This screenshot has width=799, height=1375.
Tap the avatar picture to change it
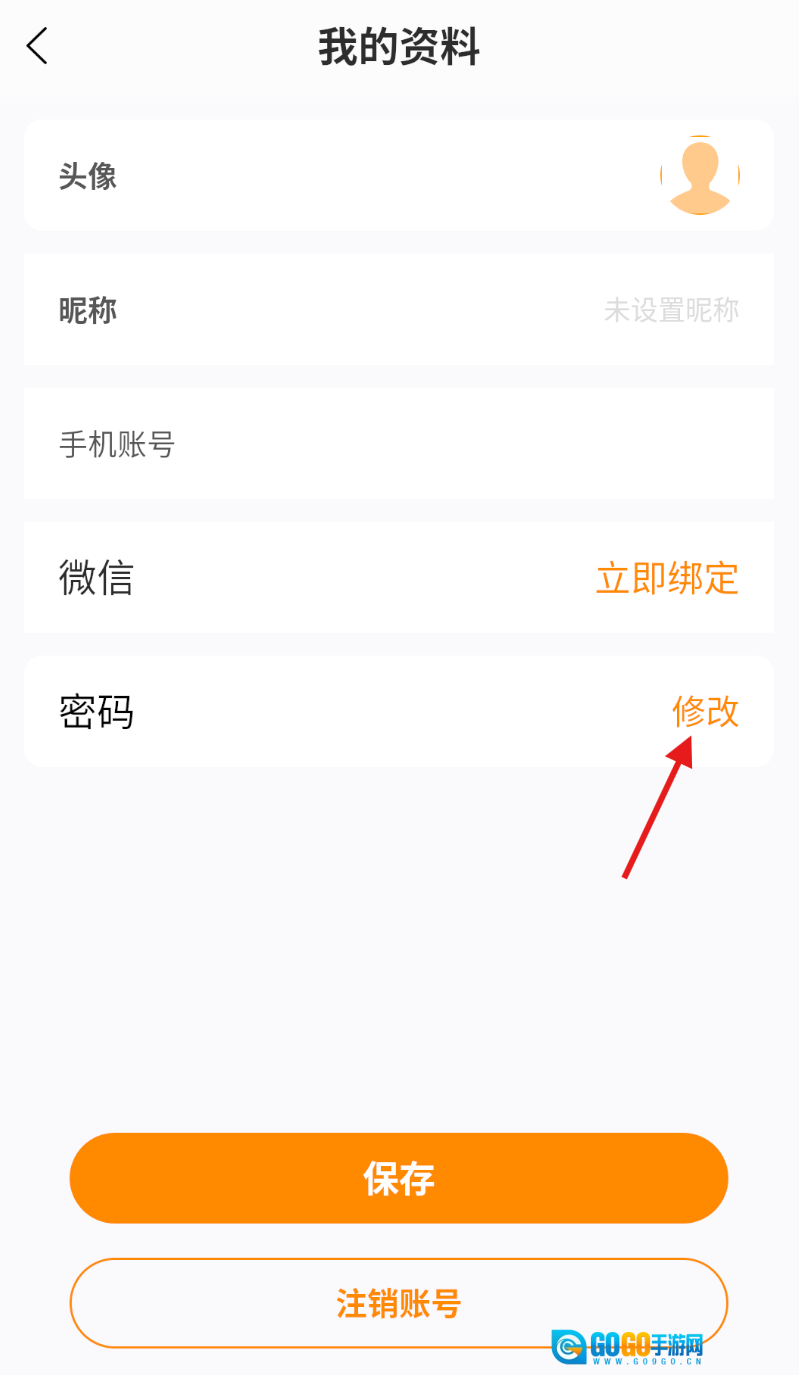pyautogui.click(x=699, y=176)
